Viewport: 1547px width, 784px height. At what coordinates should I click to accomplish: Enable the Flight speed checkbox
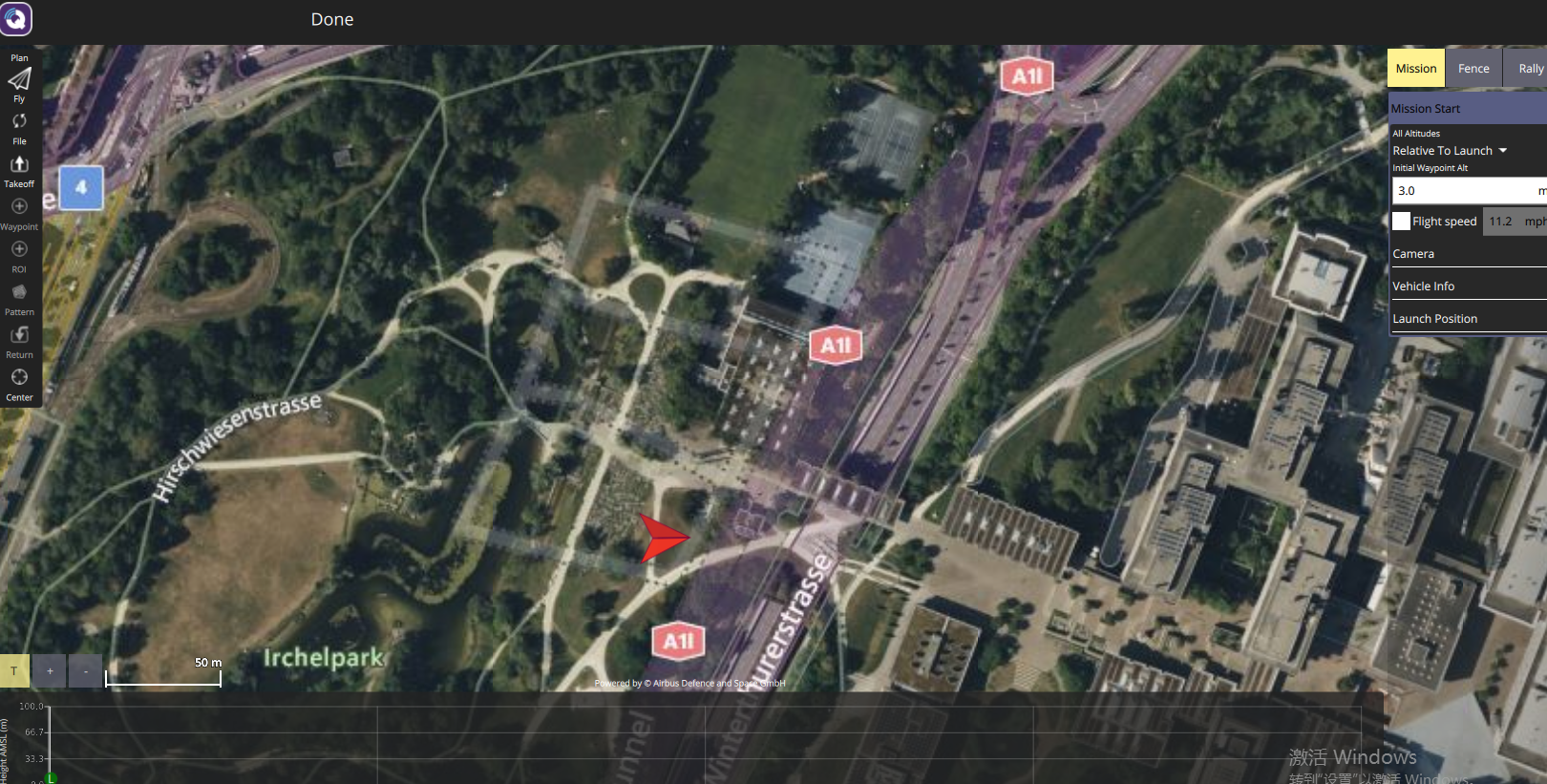coord(1401,222)
